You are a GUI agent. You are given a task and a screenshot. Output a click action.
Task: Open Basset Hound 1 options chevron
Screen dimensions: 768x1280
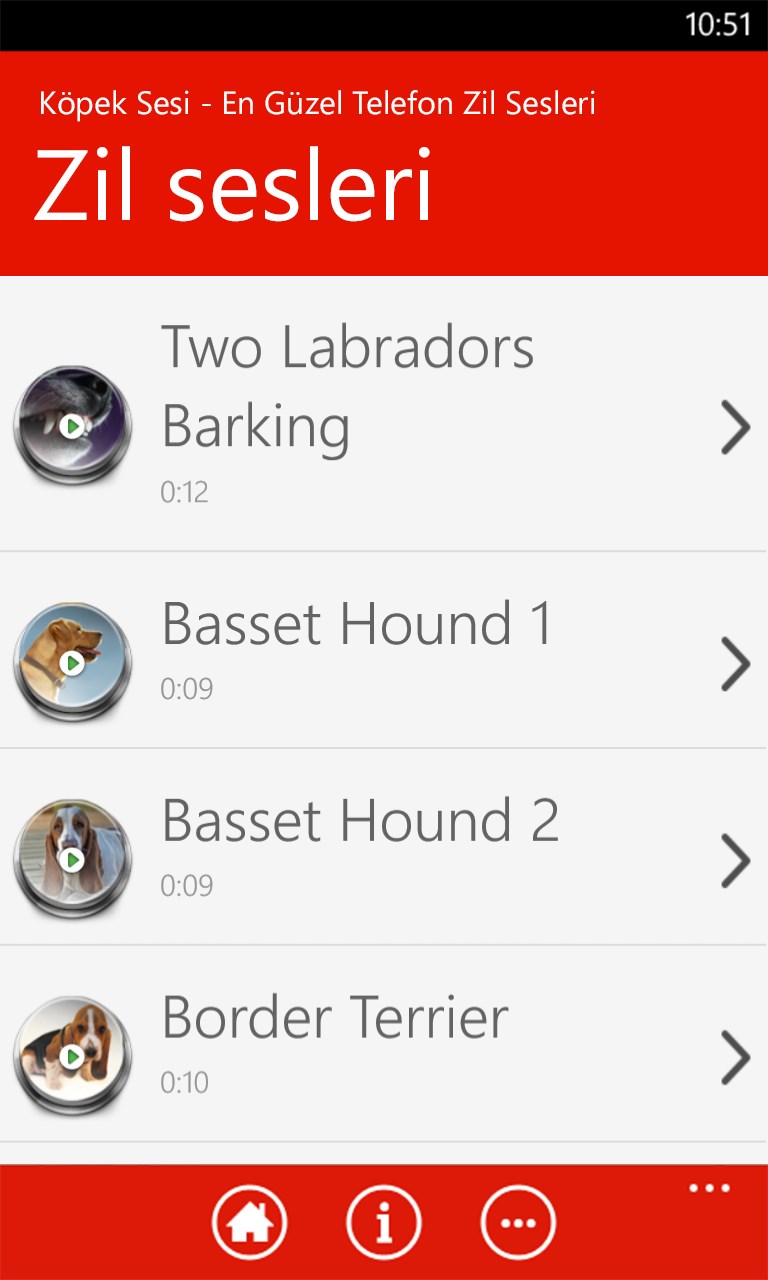735,663
